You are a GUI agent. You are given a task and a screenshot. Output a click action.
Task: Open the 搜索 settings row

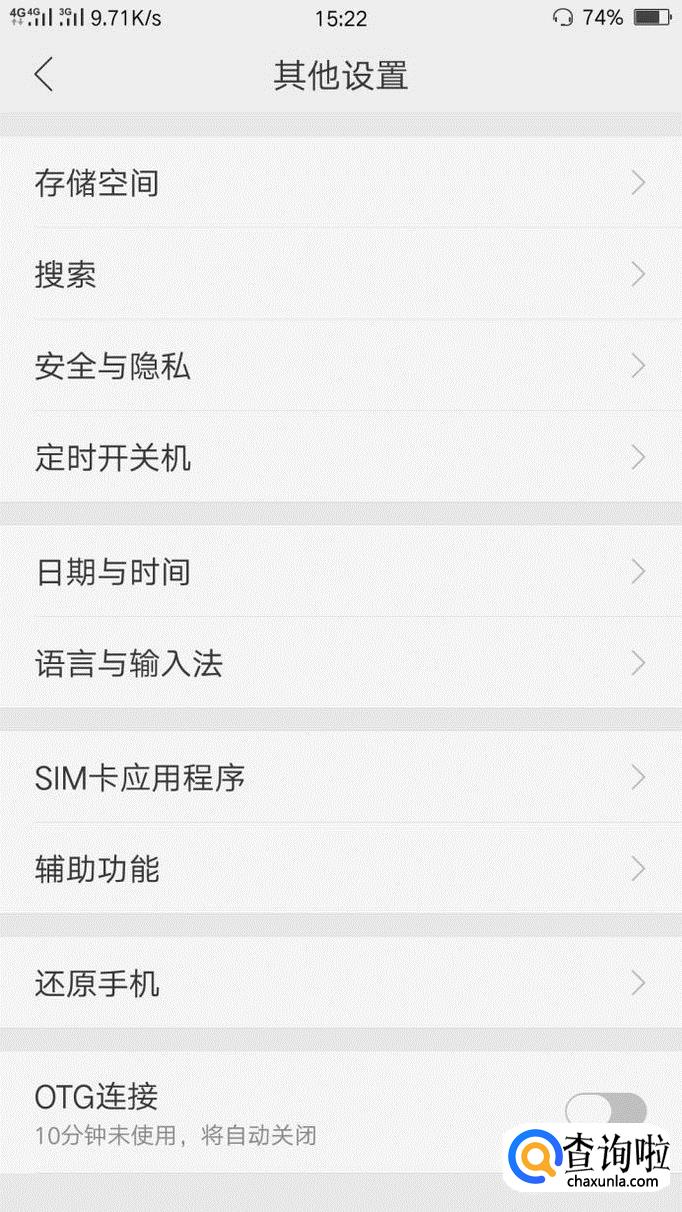[x=340, y=275]
